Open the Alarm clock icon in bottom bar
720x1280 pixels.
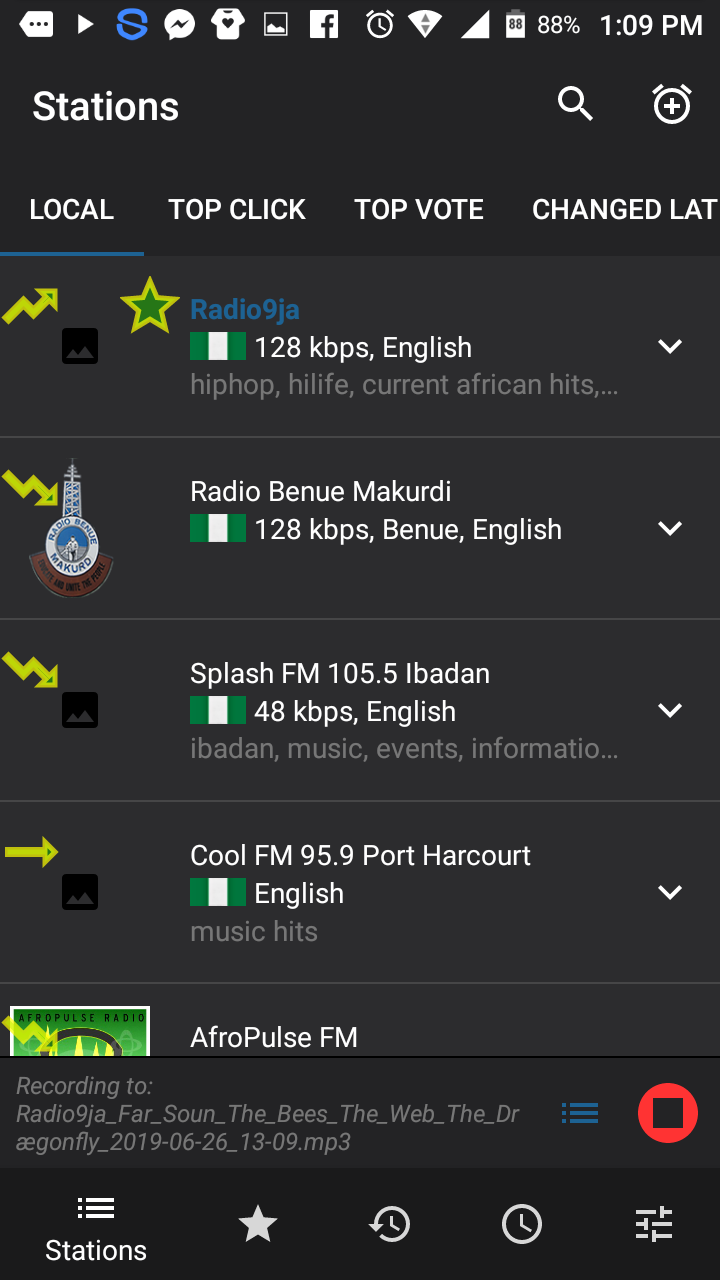521,1222
